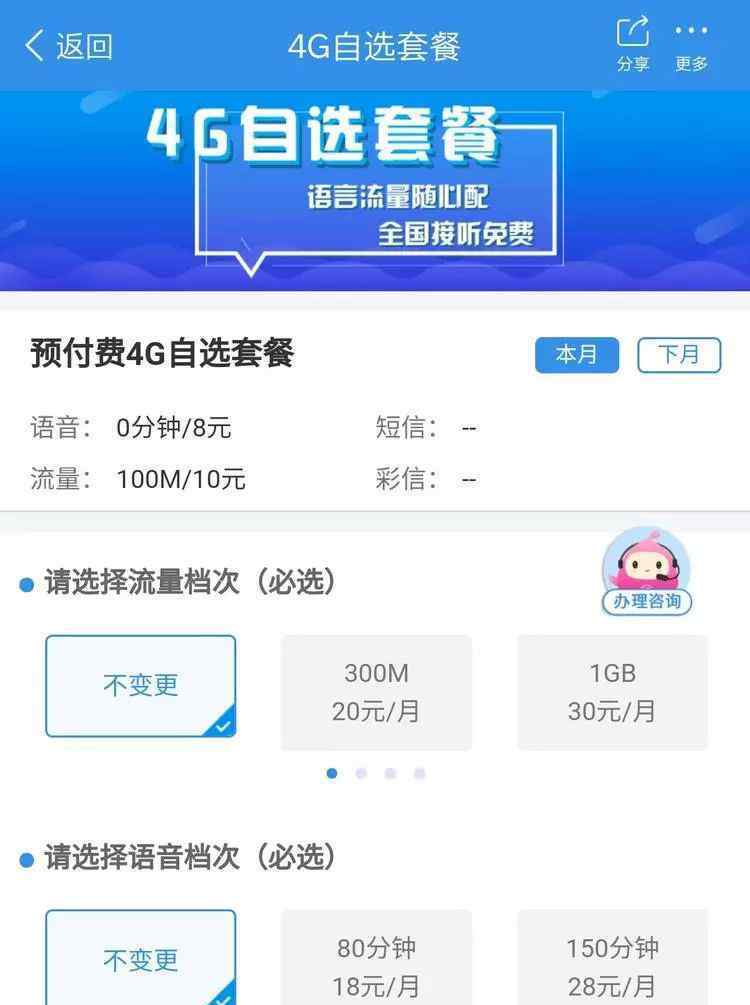The width and height of the screenshot is (750, 1005).
Task: Choose the 1GB 30元/月 data tier
Action: pos(612,692)
